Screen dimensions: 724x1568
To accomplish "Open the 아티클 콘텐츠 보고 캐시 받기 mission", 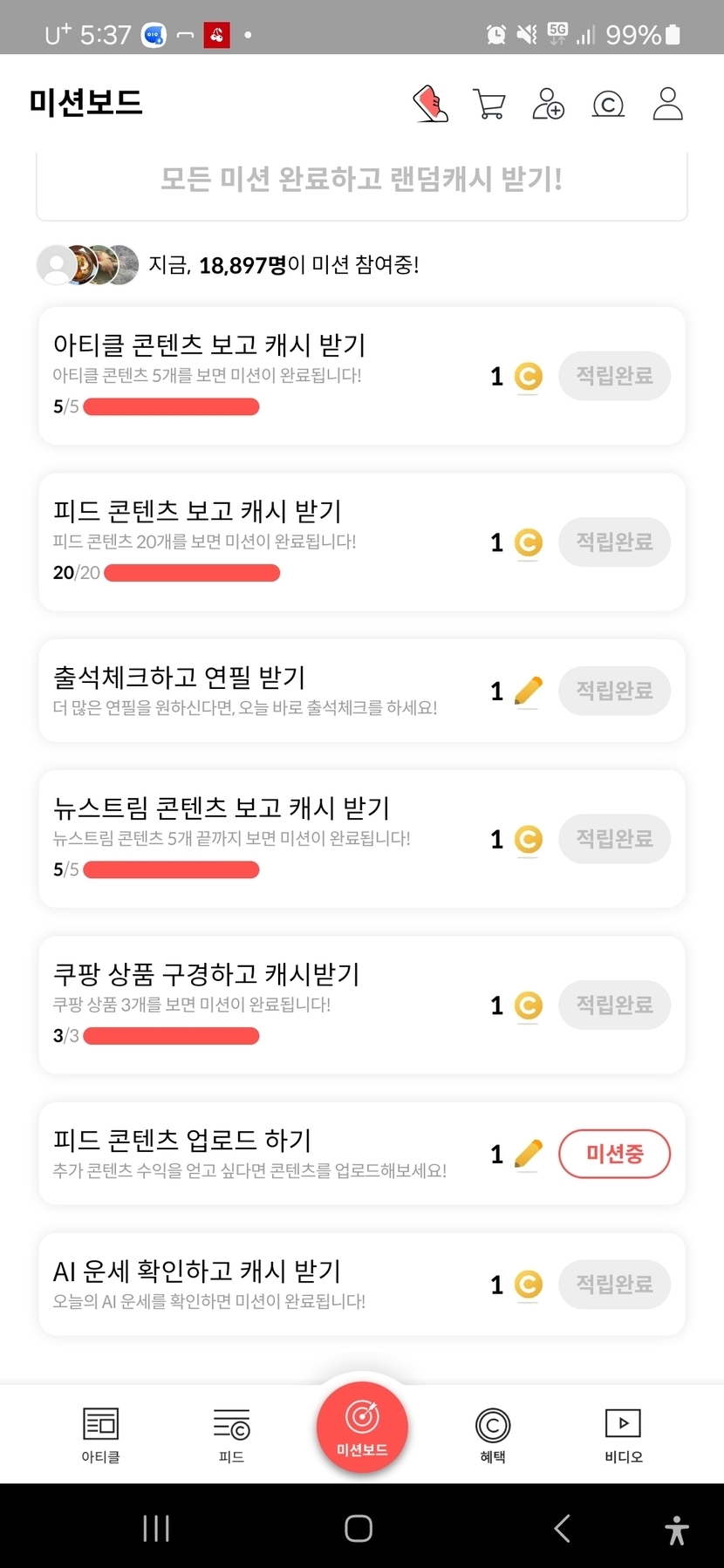I will click(262, 375).
